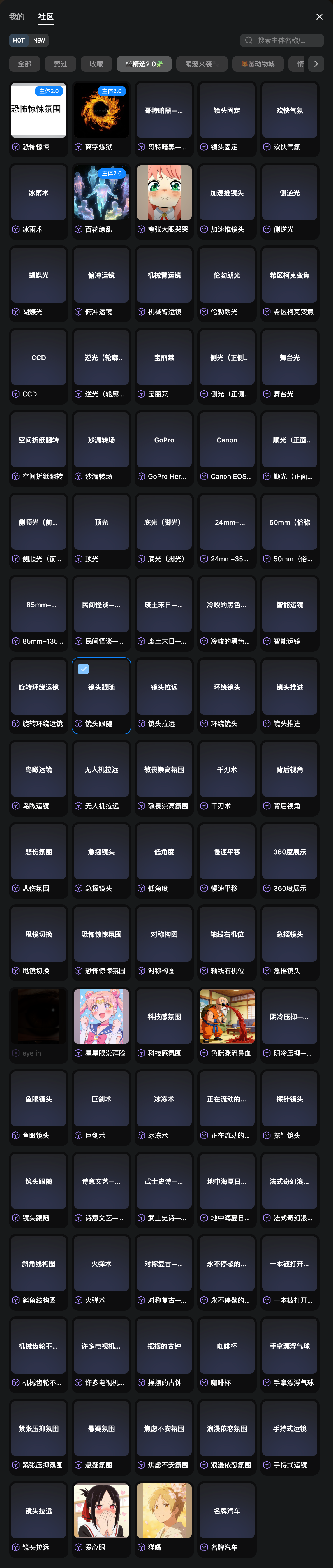Viewport: 333px width, 1568px height.
Task: Close the community panel
Action: coord(320,17)
